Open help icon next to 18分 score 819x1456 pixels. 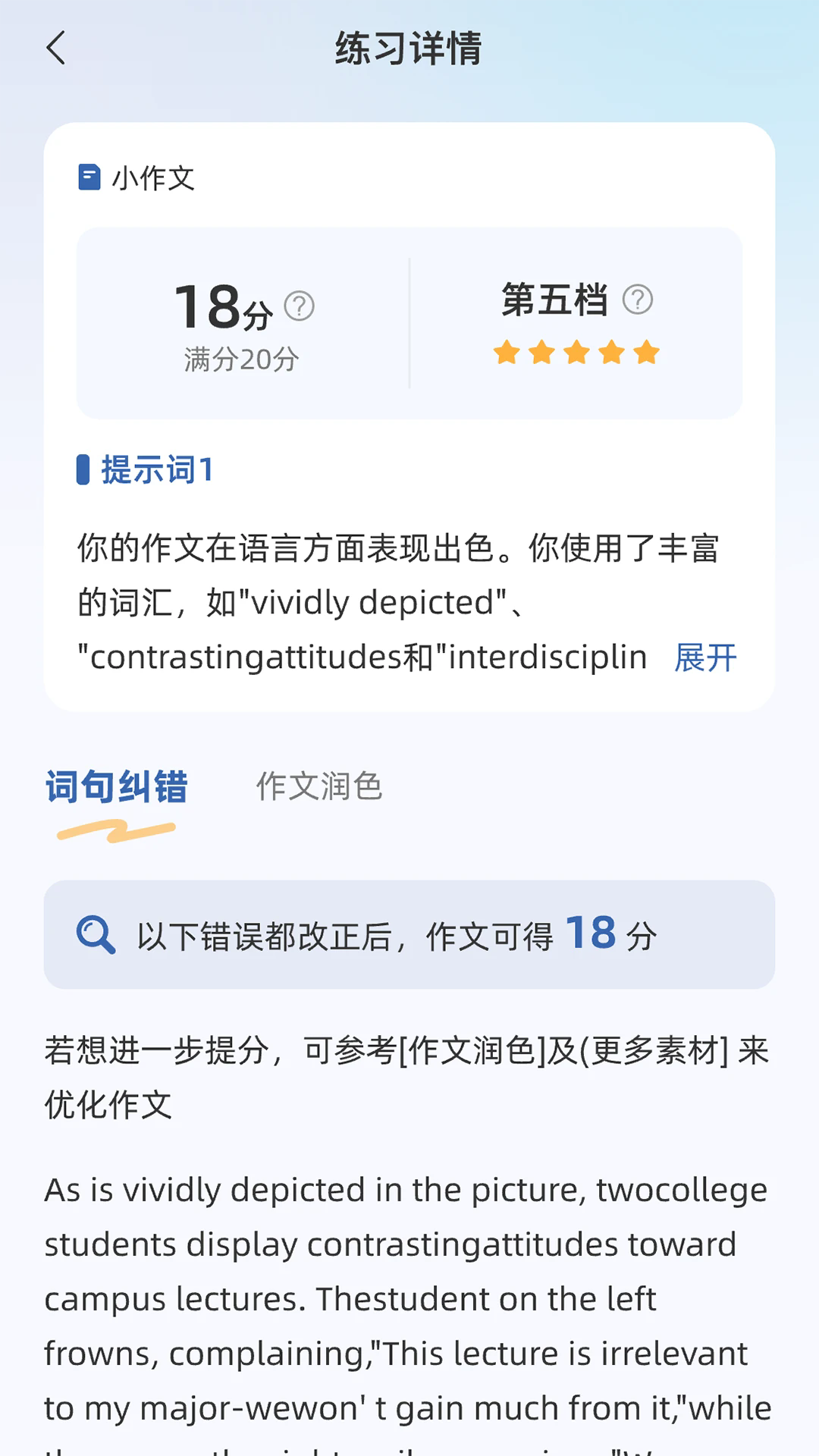299,306
